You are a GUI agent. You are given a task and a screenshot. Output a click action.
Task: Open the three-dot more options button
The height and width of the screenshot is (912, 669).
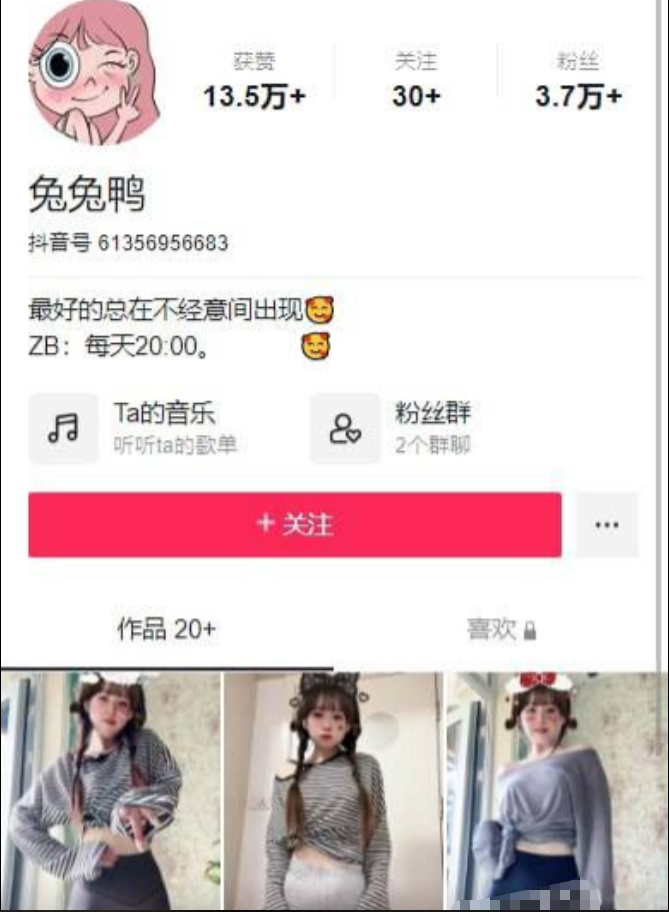coord(607,524)
